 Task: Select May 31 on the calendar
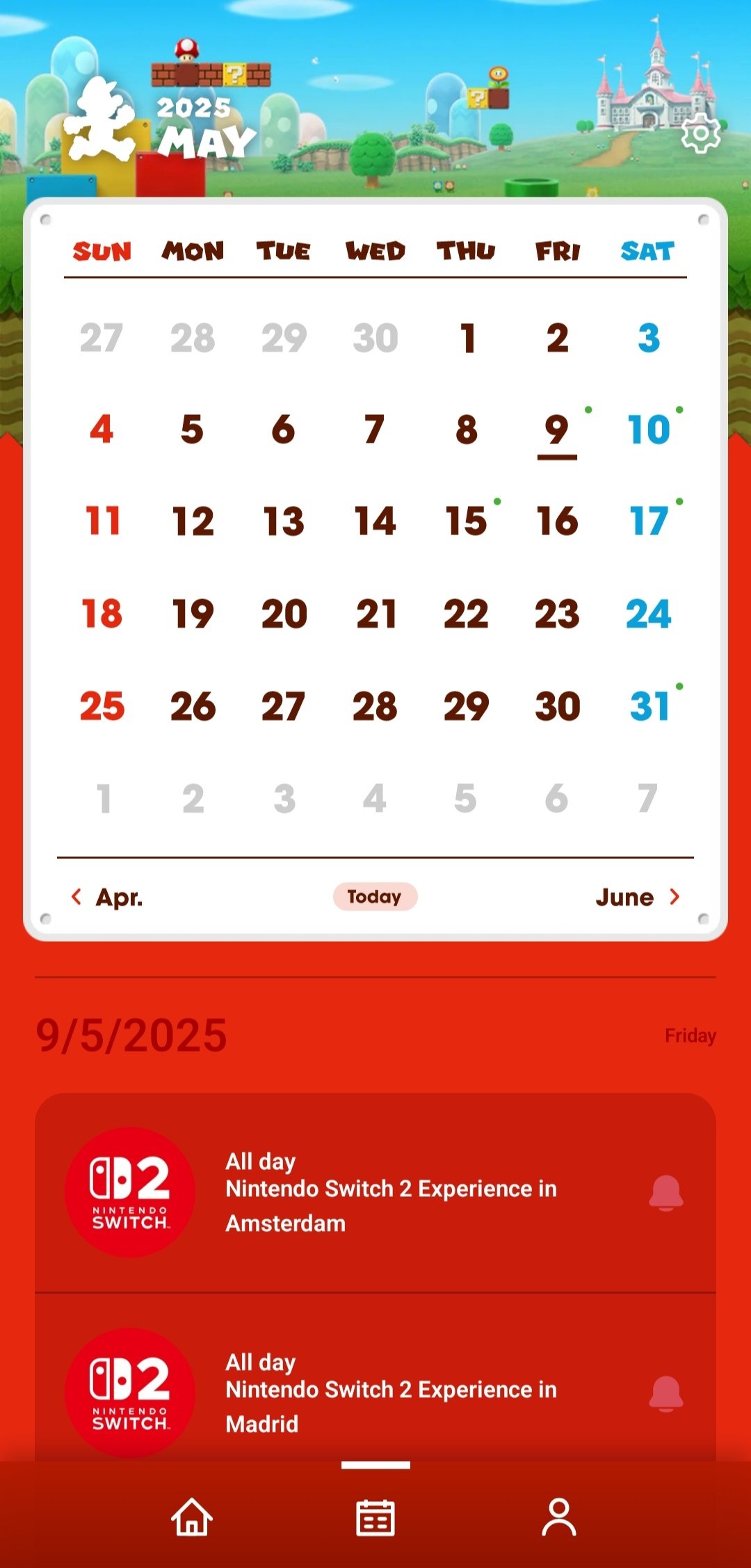click(648, 706)
